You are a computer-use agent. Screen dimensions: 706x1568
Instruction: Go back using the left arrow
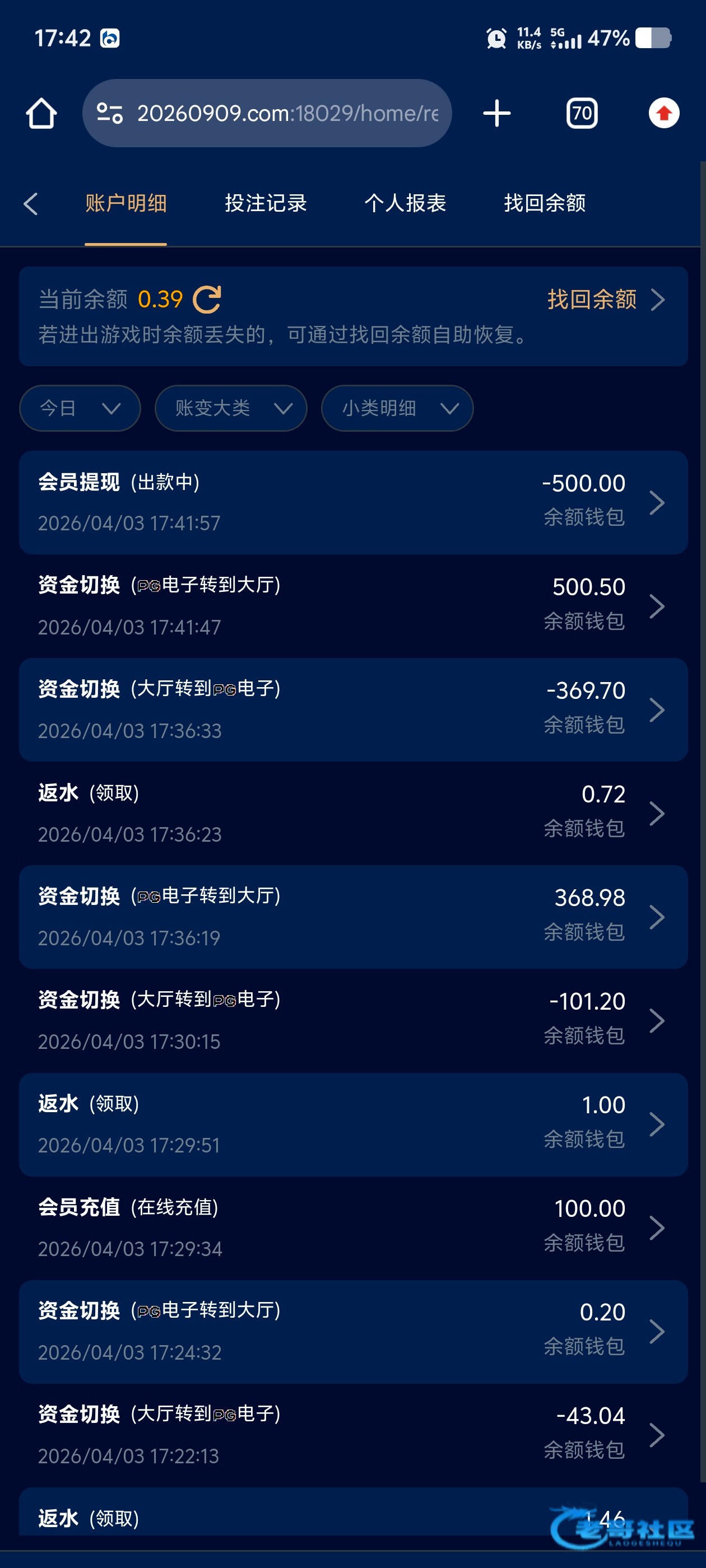click(30, 203)
